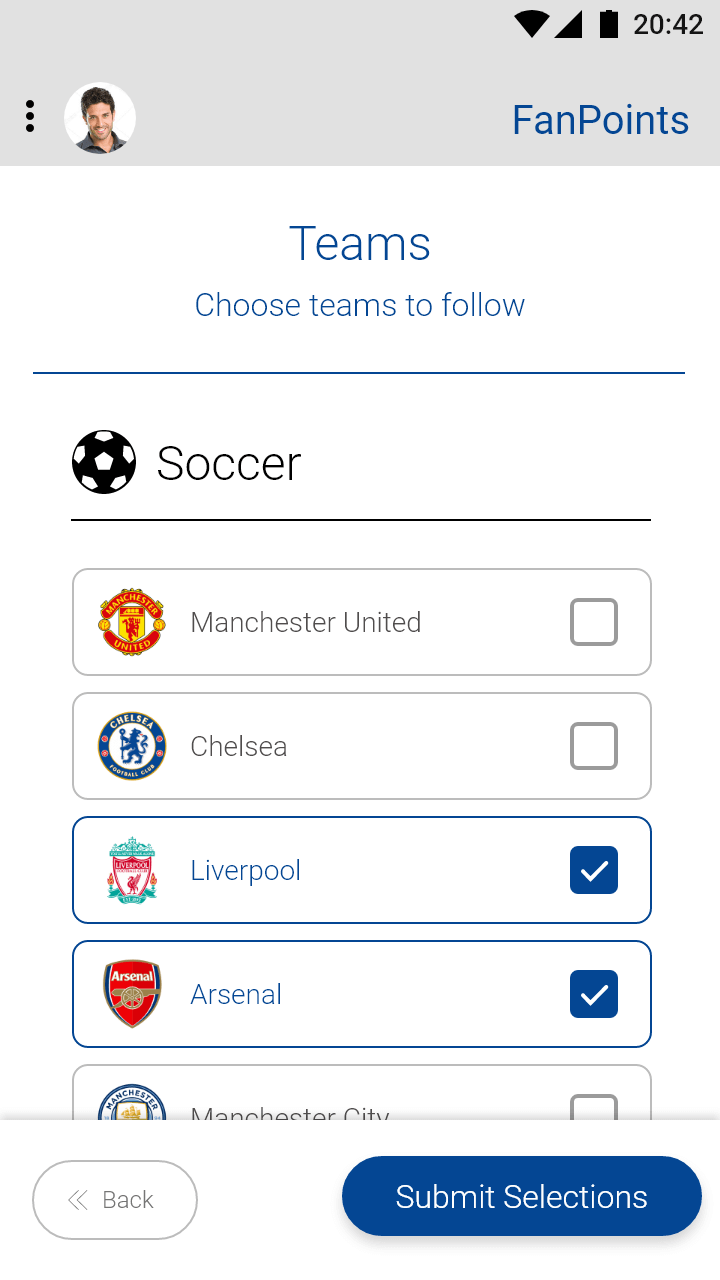This screenshot has height=1280, width=720.
Task: Open the user profile picture
Action: (x=100, y=117)
